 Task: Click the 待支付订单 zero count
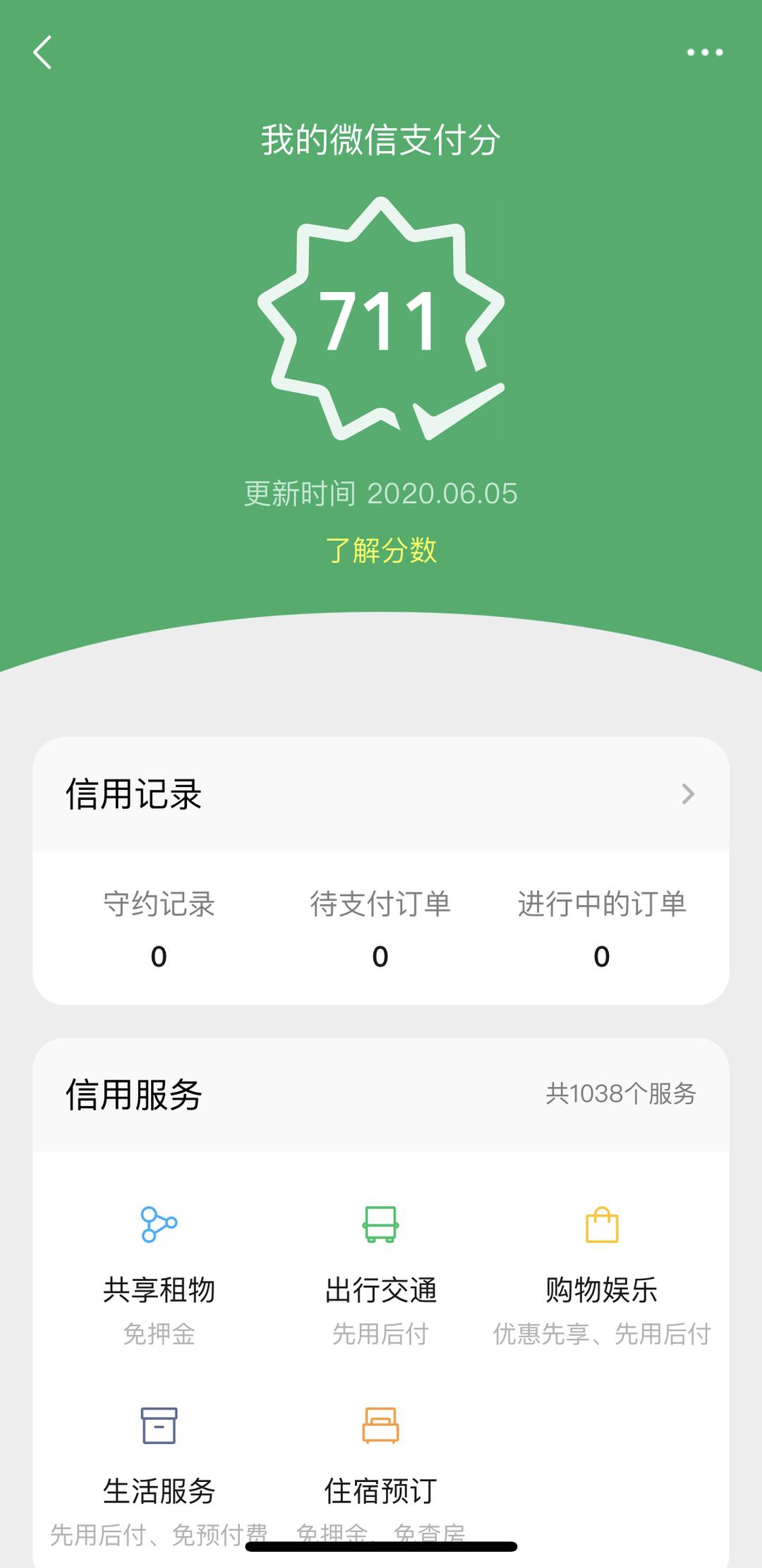[381, 956]
